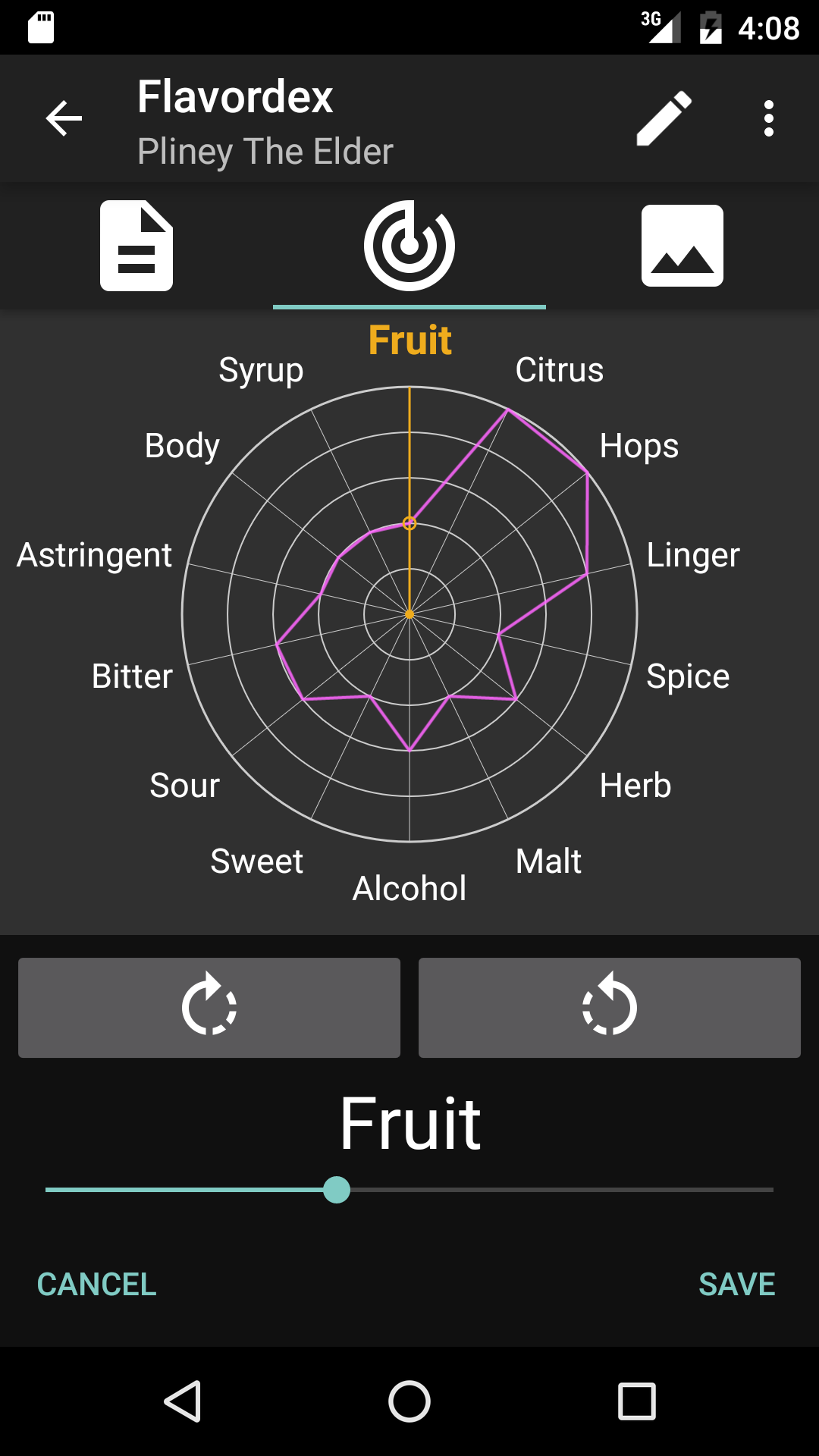The width and height of the screenshot is (819, 1456).
Task: Go back using the app bar arrow
Action: pyautogui.click(x=64, y=118)
